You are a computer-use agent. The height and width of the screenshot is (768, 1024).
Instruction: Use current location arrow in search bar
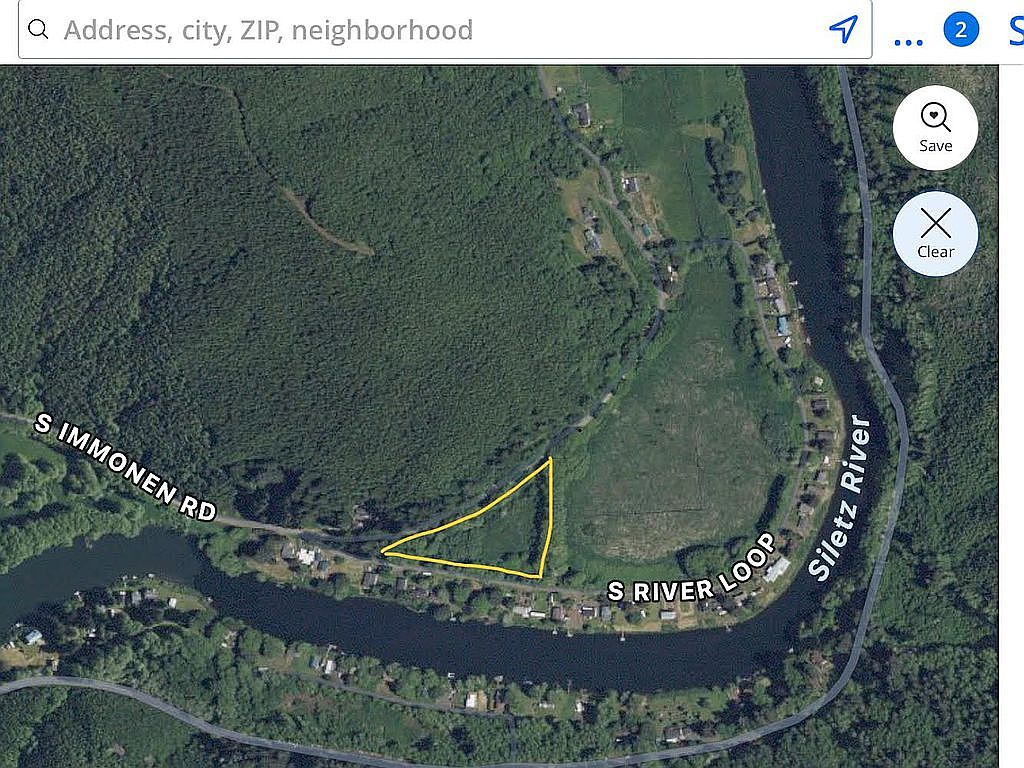tap(843, 30)
